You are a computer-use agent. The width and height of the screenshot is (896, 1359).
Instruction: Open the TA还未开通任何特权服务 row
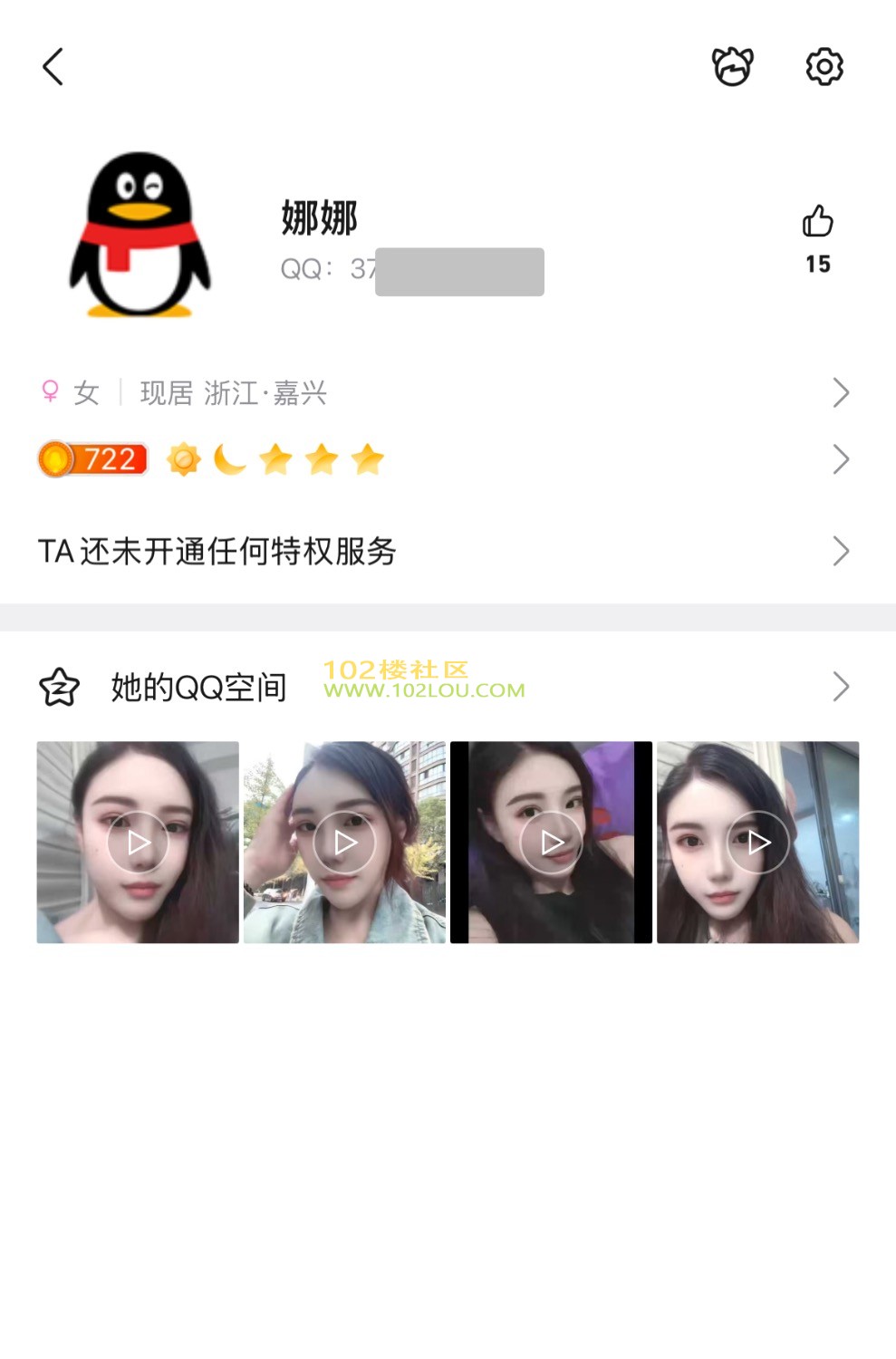(444, 551)
